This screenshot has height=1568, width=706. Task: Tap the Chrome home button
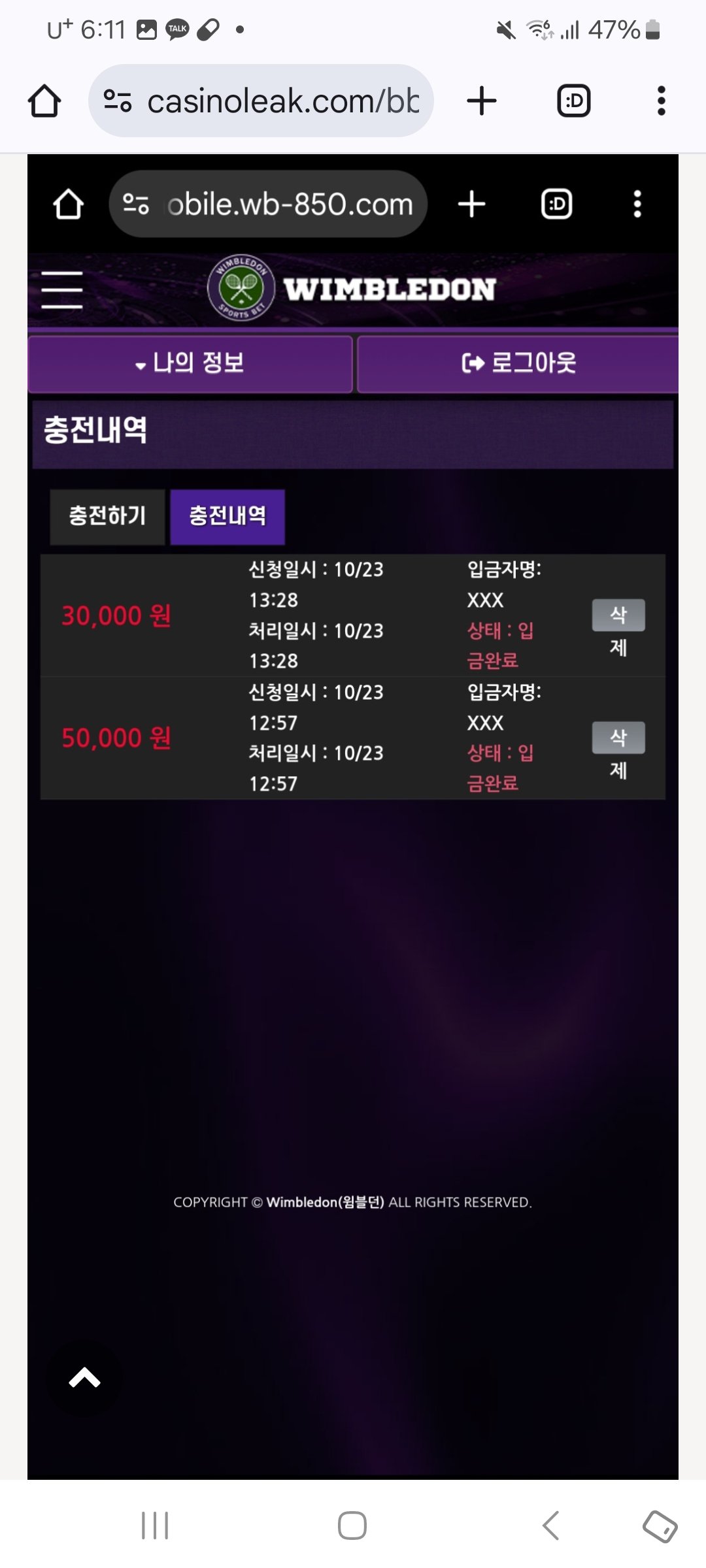44,101
